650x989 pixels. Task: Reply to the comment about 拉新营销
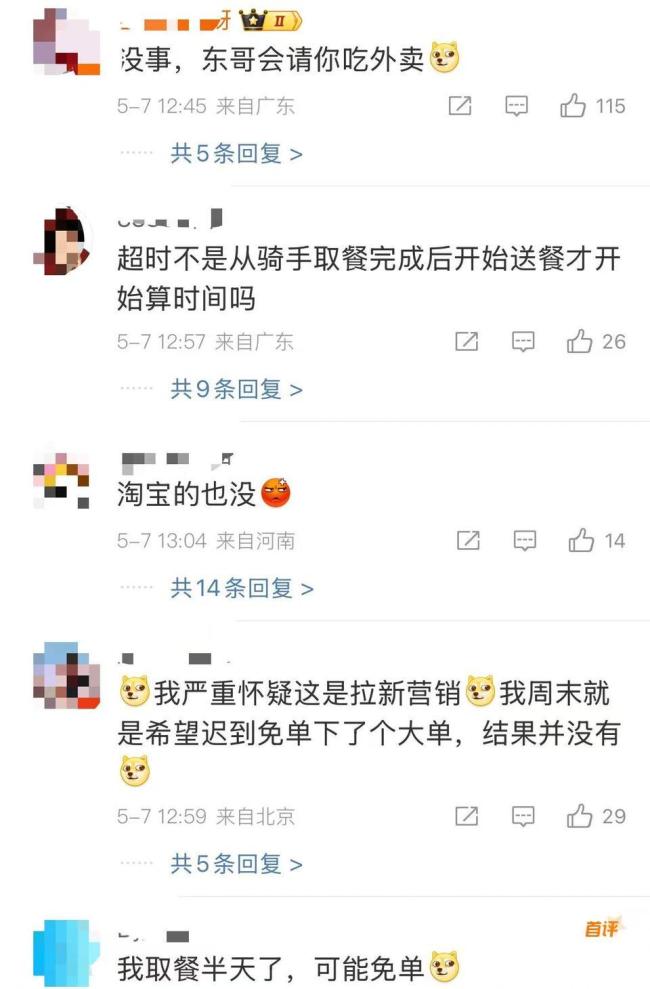[523, 817]
